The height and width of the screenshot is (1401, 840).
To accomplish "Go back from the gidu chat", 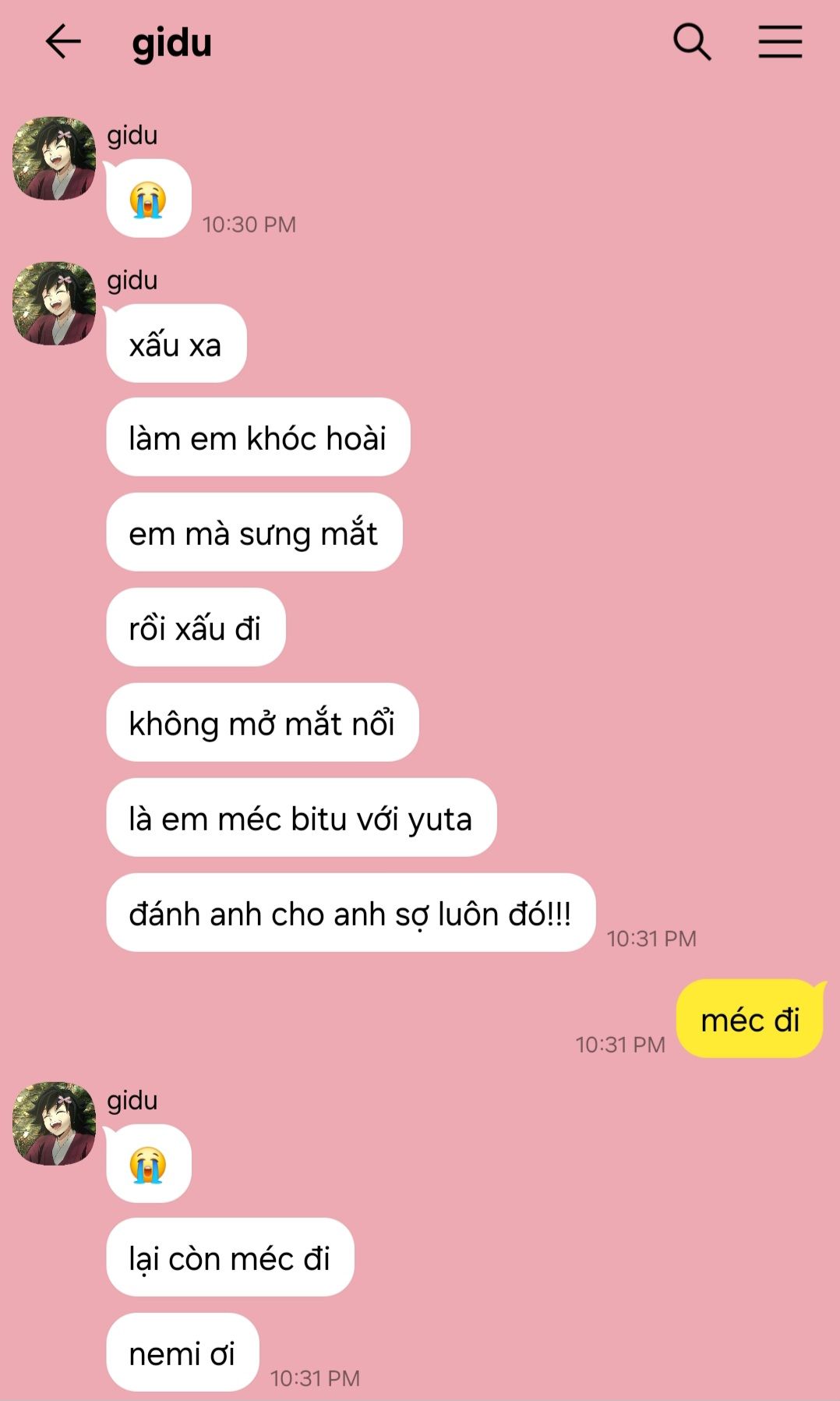I will coord(63,42).
